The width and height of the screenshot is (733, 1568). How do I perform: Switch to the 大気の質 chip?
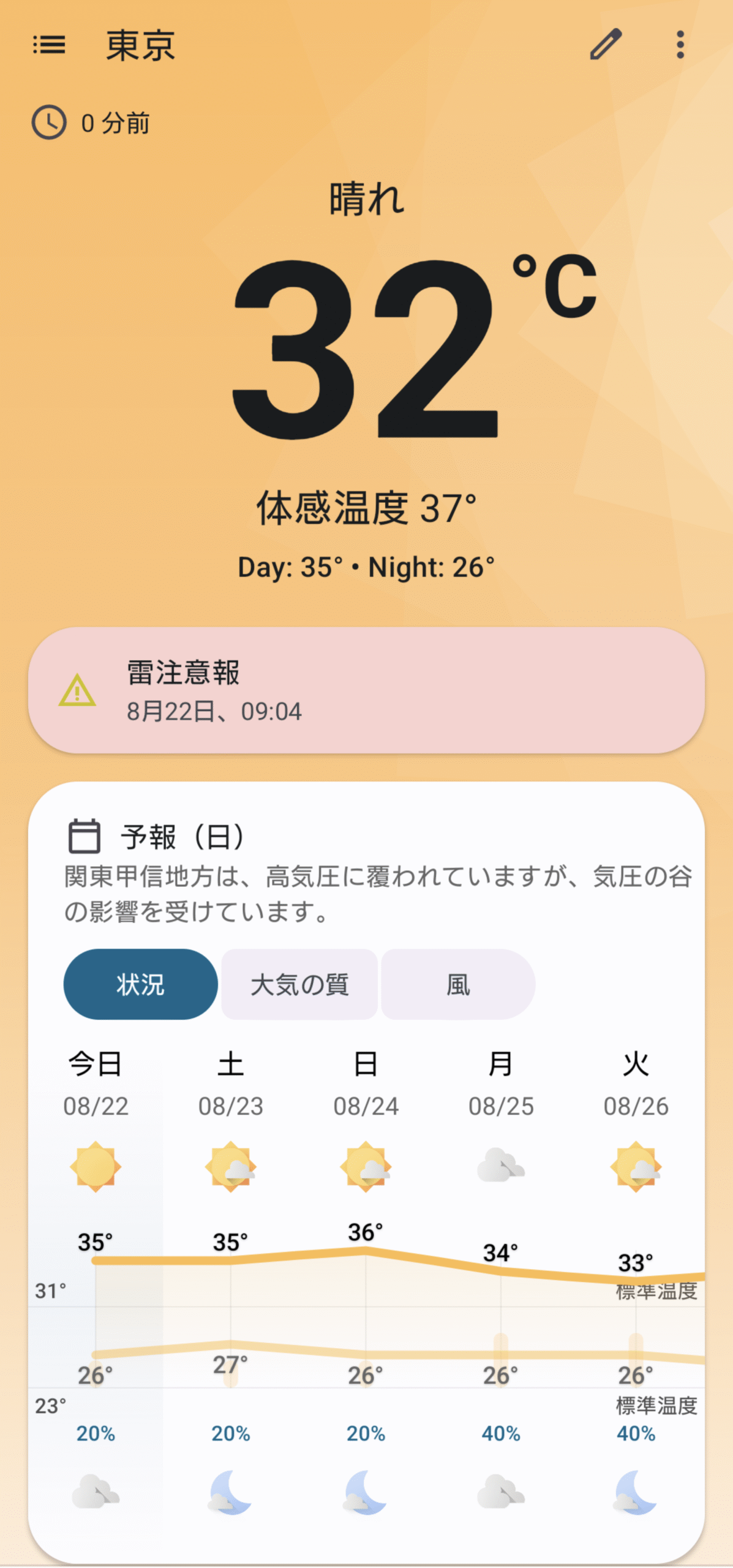click(299, 984)
